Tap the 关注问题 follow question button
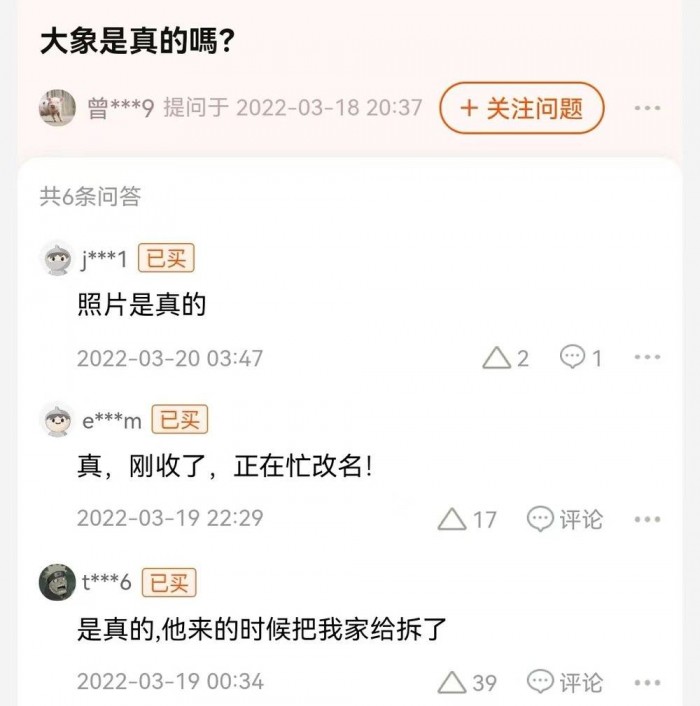 [521, 108]
